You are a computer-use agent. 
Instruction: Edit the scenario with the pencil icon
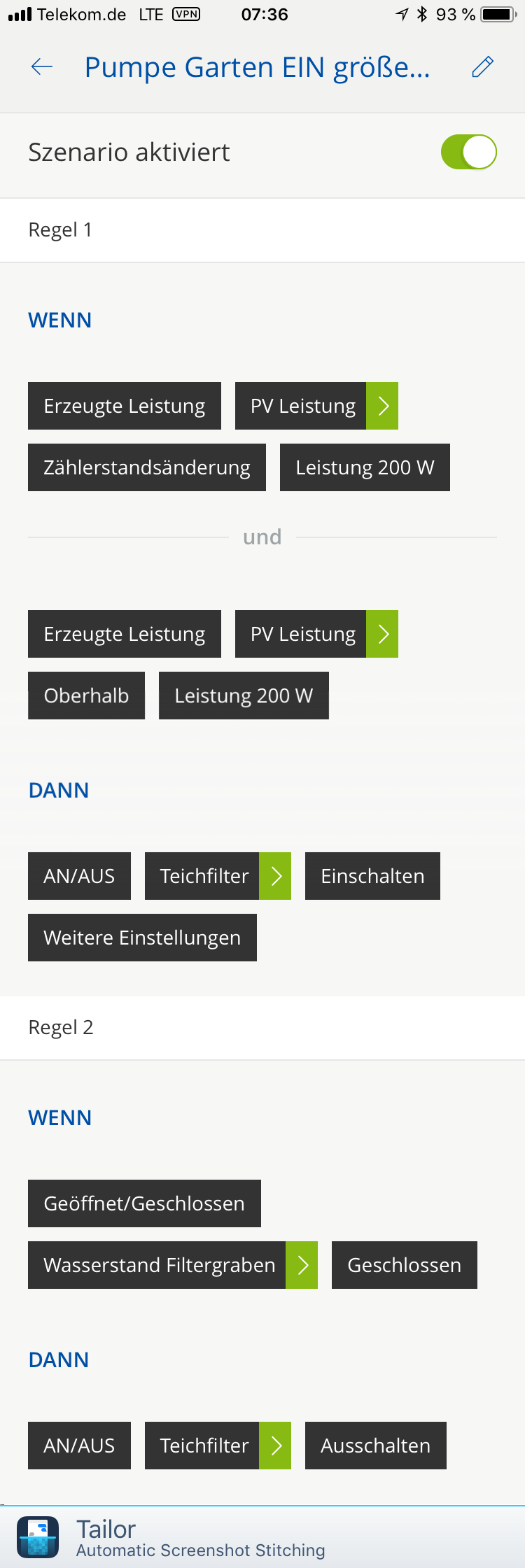(x=483, y=67)
